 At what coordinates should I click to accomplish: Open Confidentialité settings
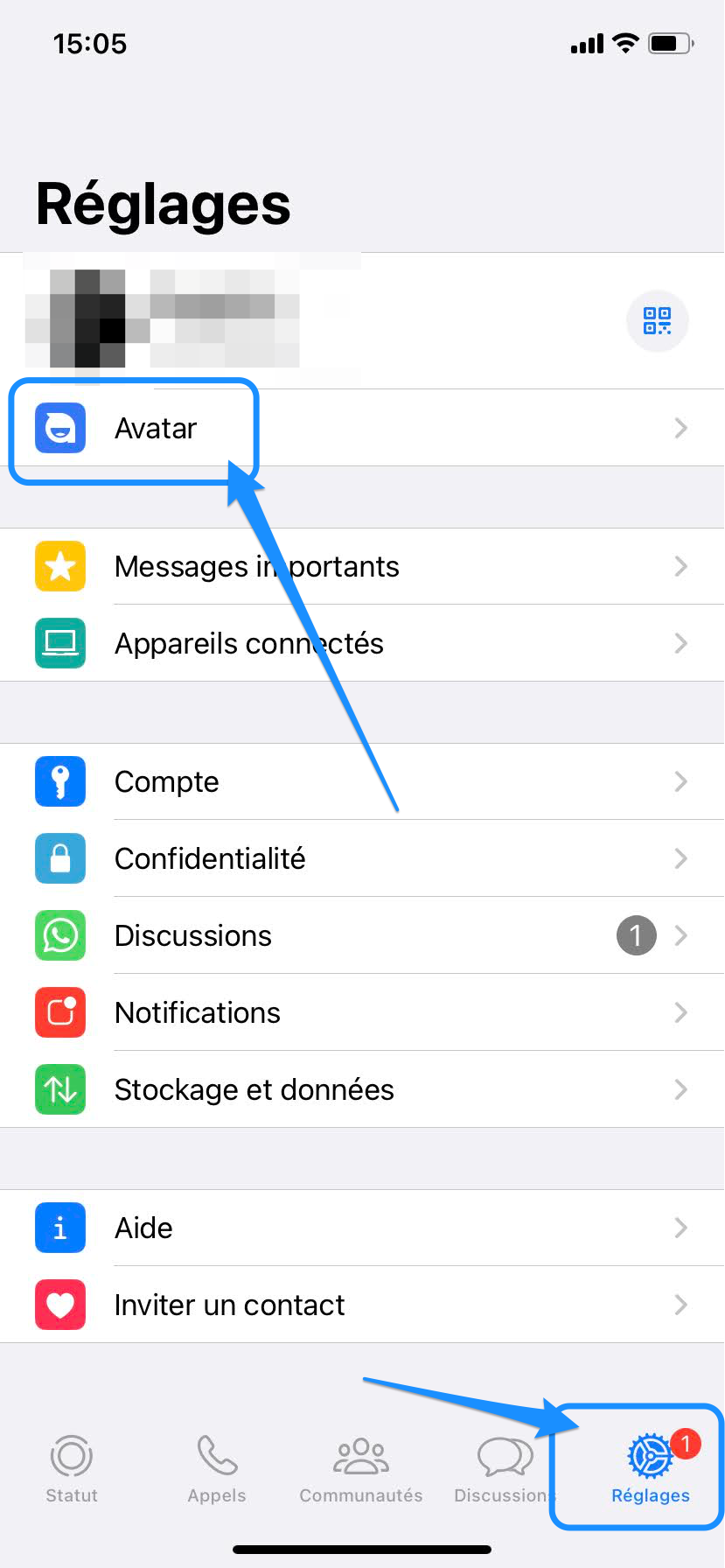click(362, 858)
